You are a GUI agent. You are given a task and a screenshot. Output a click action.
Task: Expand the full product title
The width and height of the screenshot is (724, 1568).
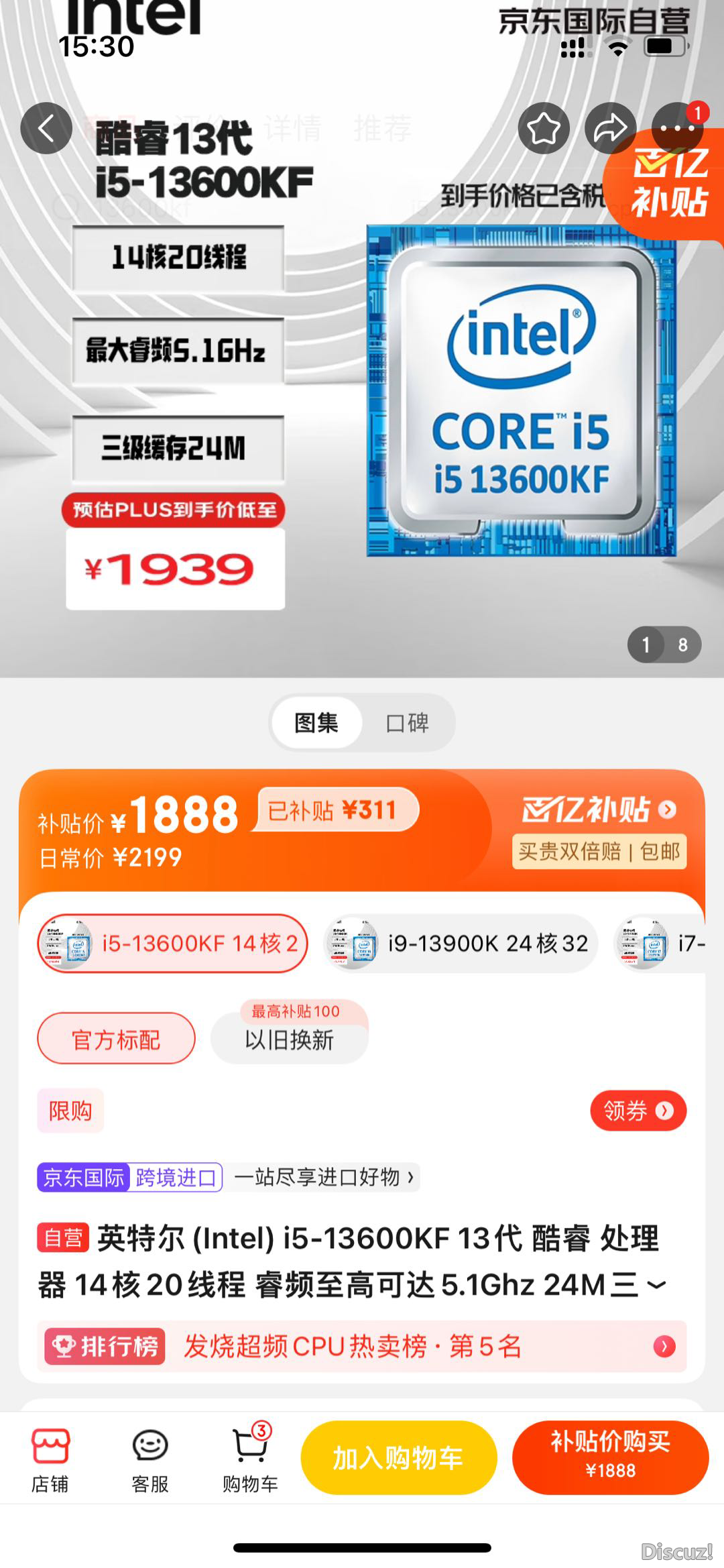click(x=656, y=1285)
